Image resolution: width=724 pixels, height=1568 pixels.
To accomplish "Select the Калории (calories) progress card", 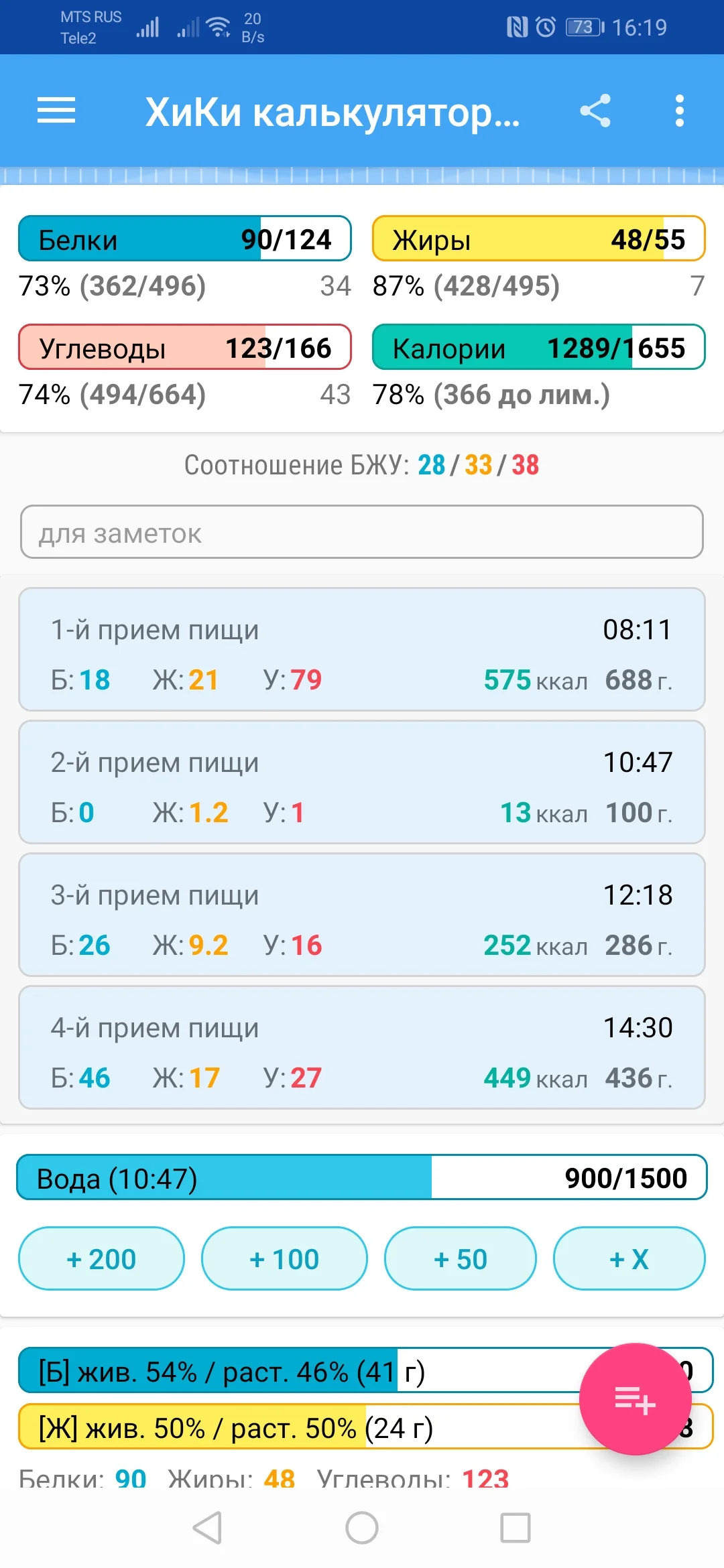I will click(536, 348).
